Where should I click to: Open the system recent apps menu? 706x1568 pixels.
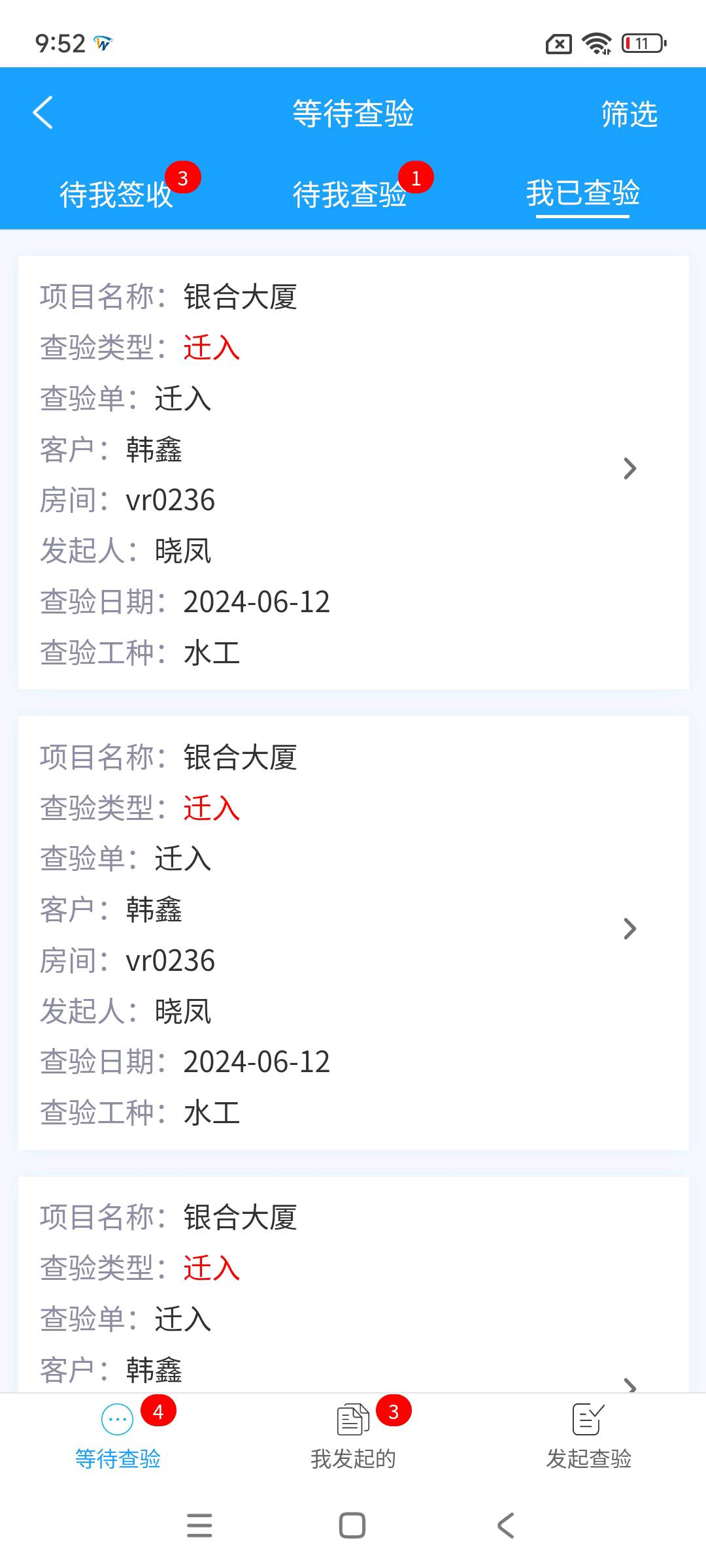[x=199, y=1526]
